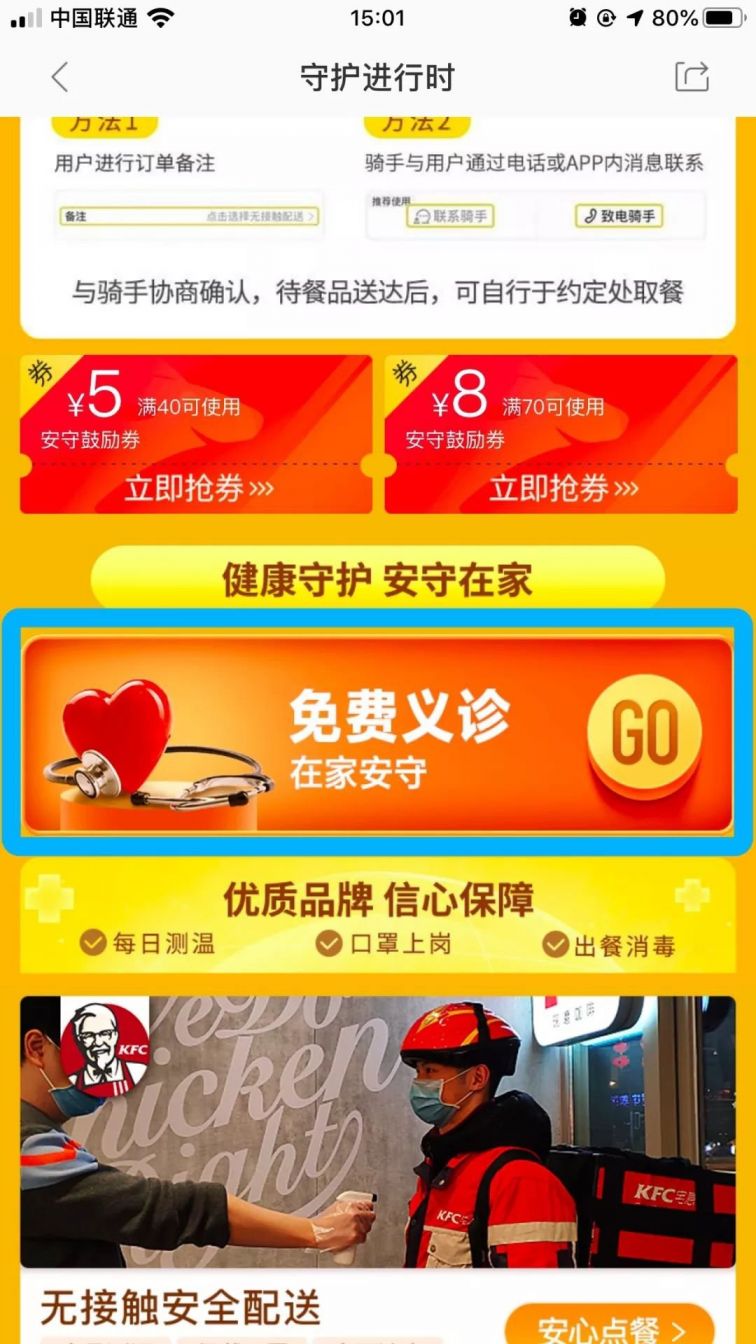Share this page via the top-right icon

pyautogui.click(x=691, y=77)
